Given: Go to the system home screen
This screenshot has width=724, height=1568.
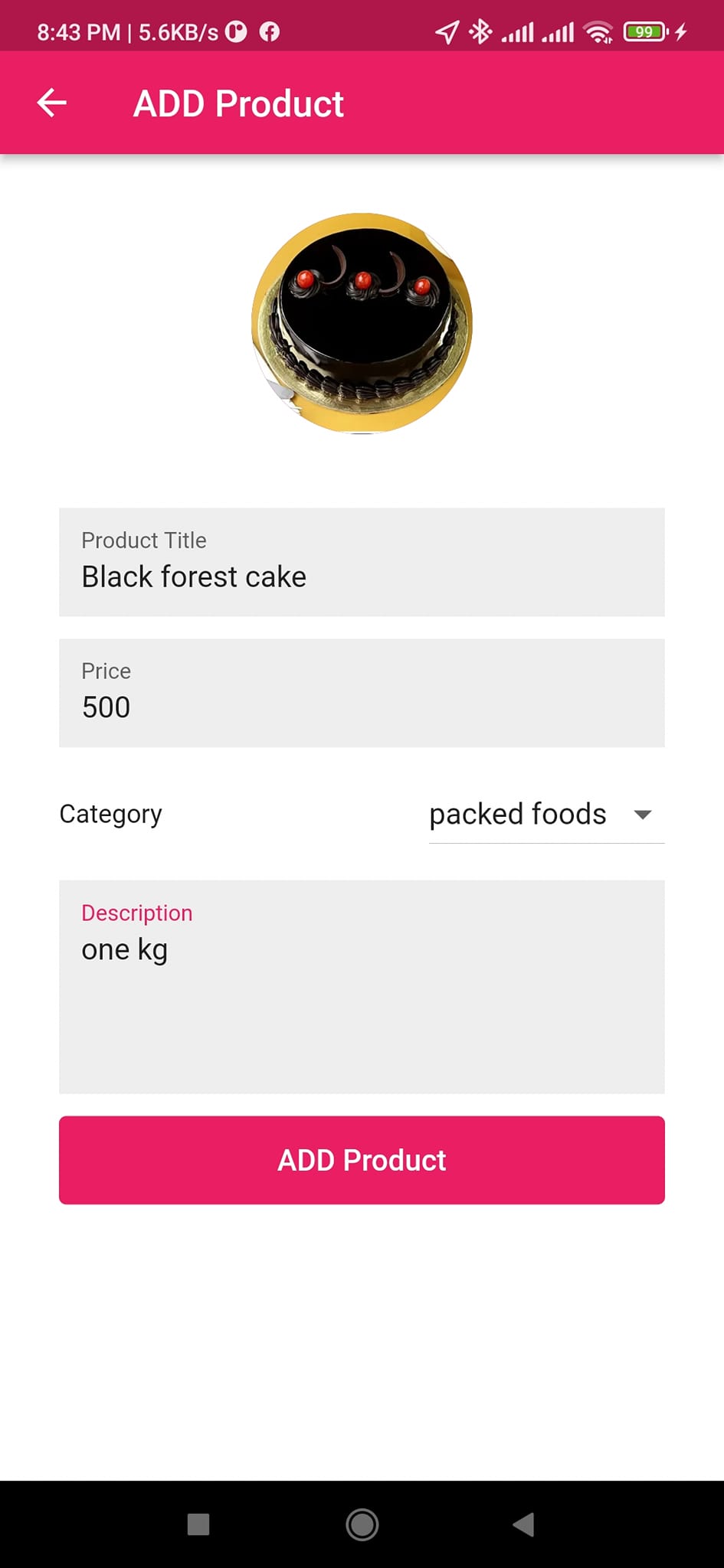Looking at the screenshot, I should pos(362,1524).
